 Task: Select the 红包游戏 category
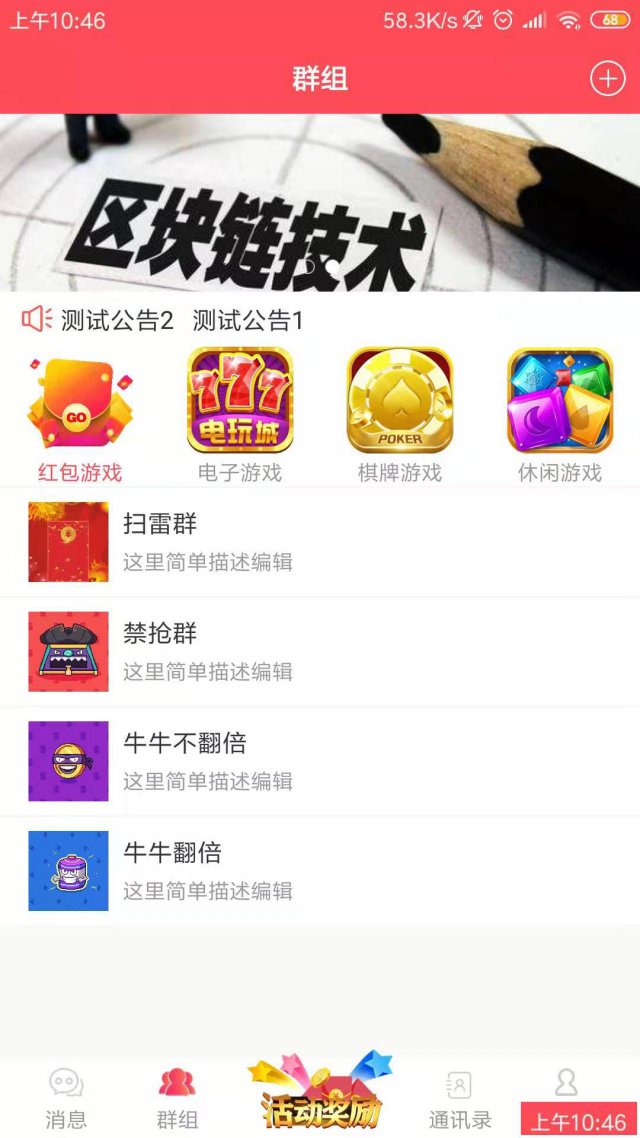point(80,414)
